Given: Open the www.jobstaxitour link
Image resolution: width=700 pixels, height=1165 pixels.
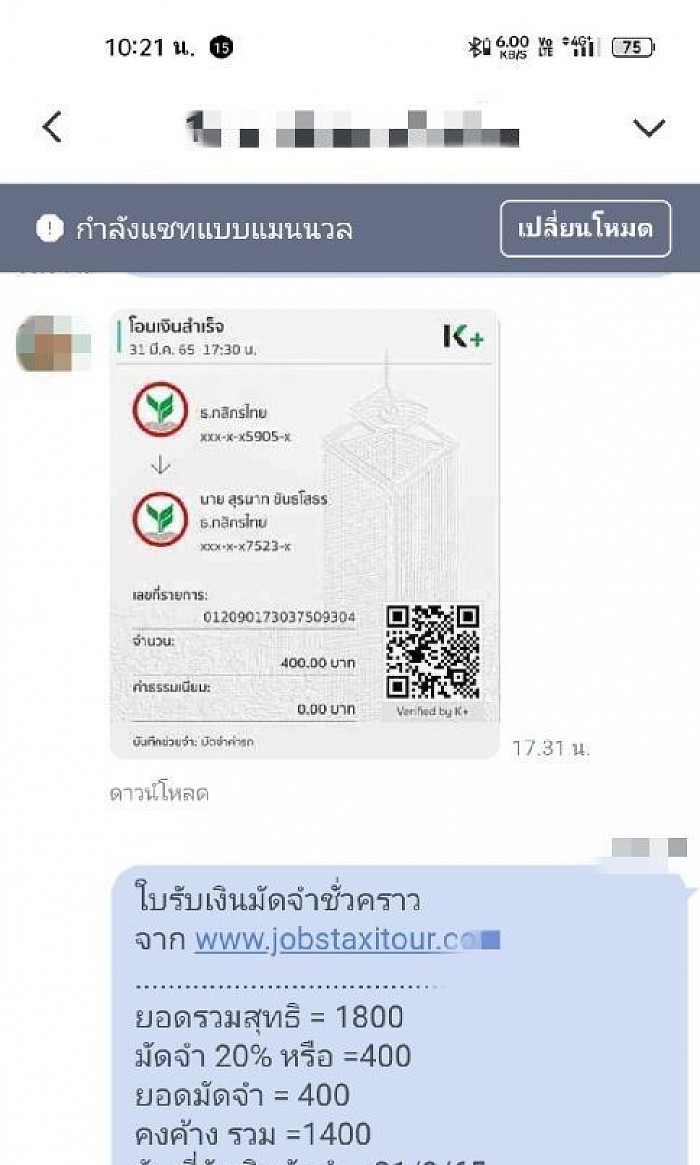Looking at the screenshot, I should (347, 939).
